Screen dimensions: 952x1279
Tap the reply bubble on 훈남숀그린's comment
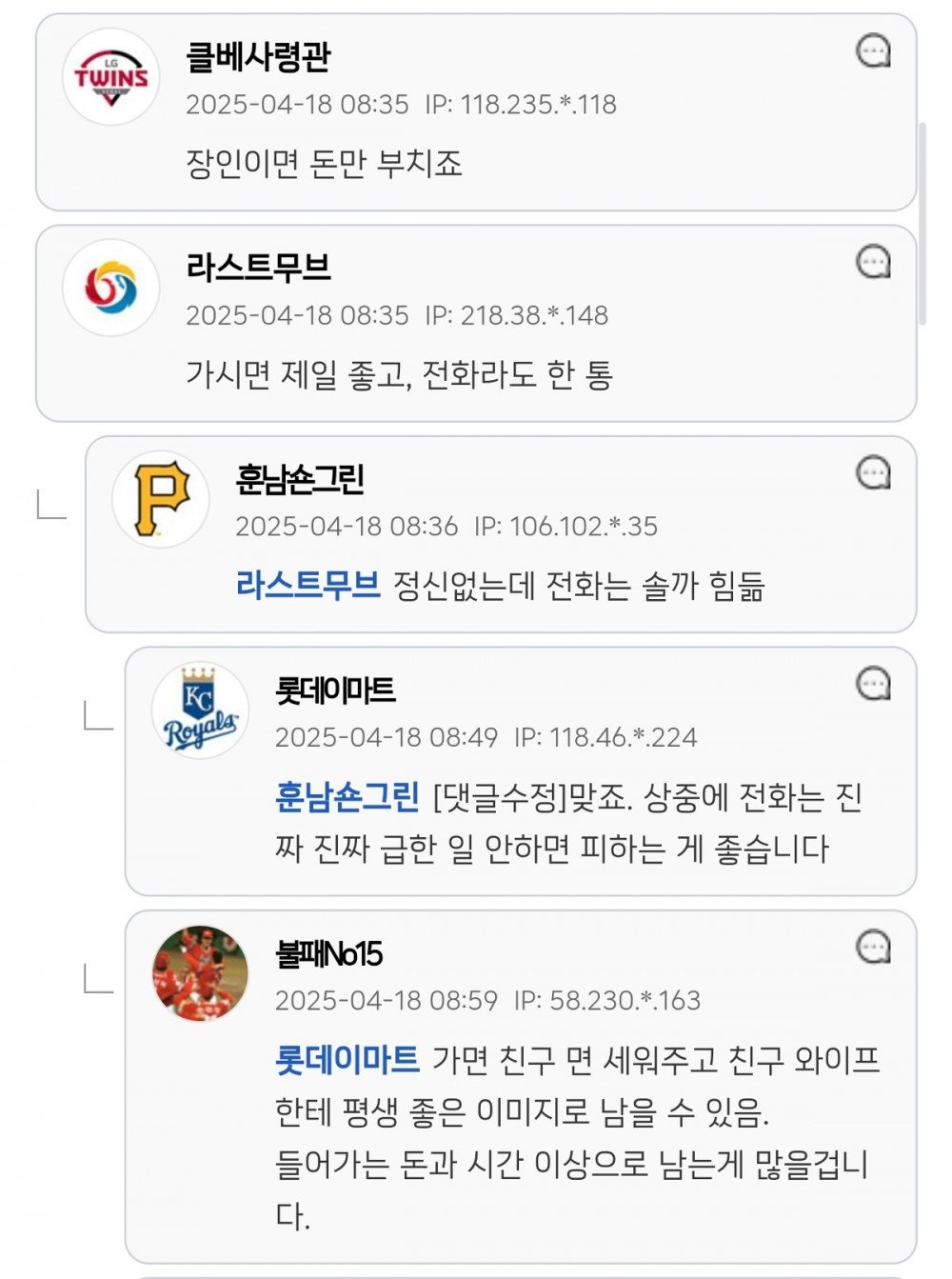click(x=873, y=472)
